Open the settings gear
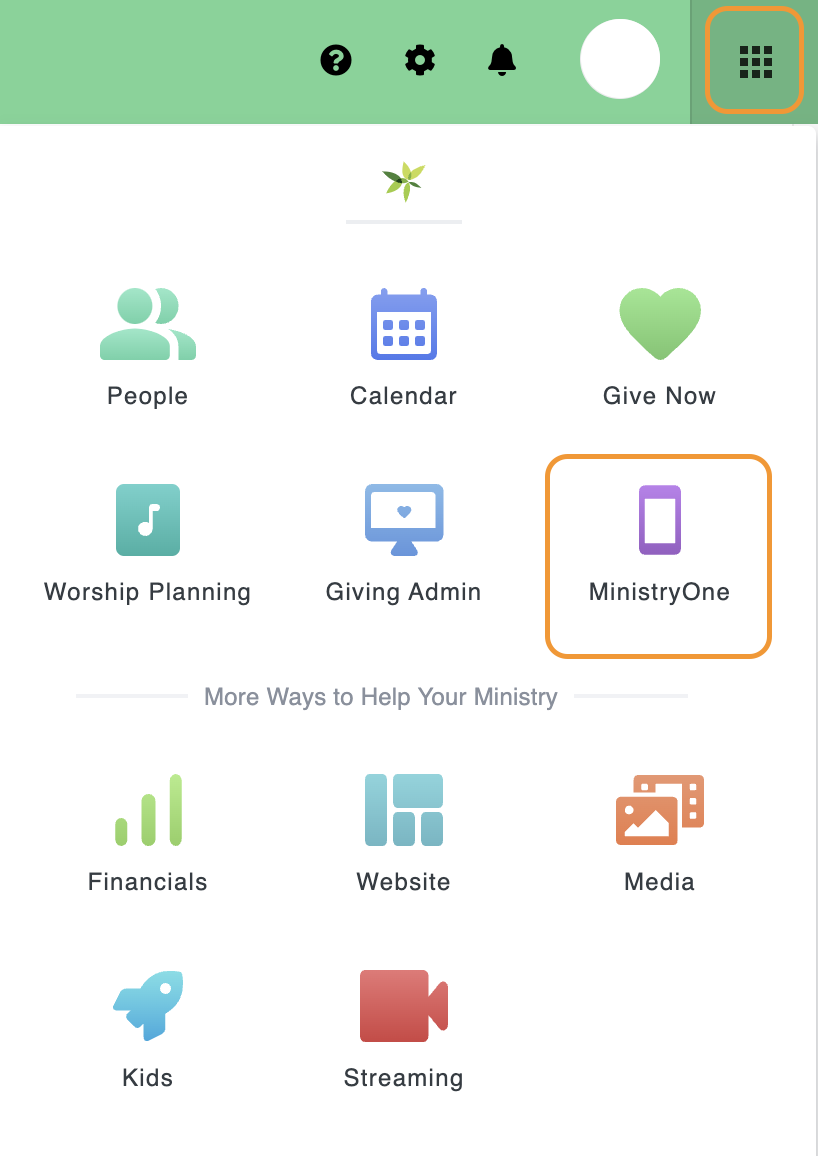Image resolution: width=818 pixels, height=1156 pixels. click(420, 60)
